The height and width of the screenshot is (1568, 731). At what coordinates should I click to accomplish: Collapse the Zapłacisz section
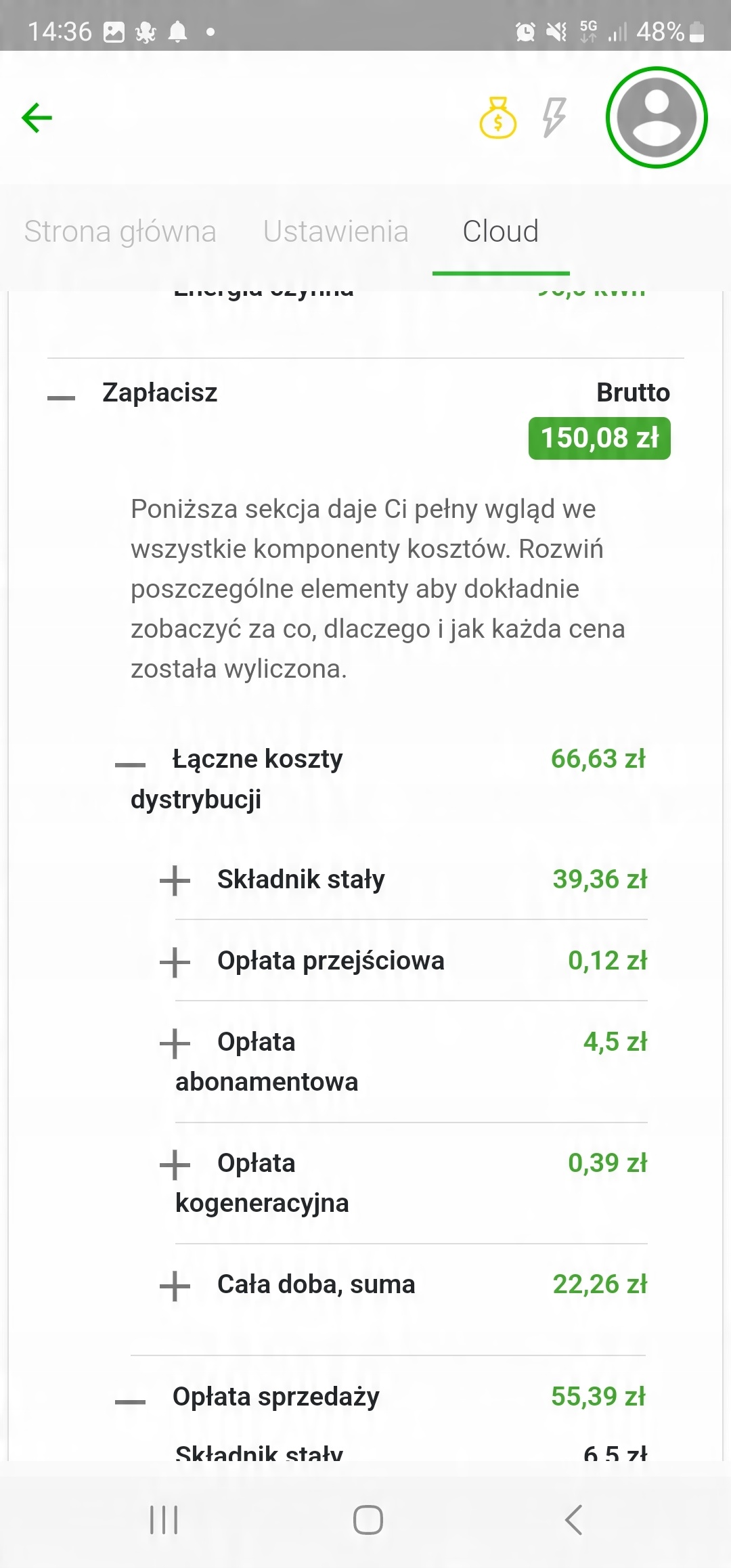click(62, 397)
